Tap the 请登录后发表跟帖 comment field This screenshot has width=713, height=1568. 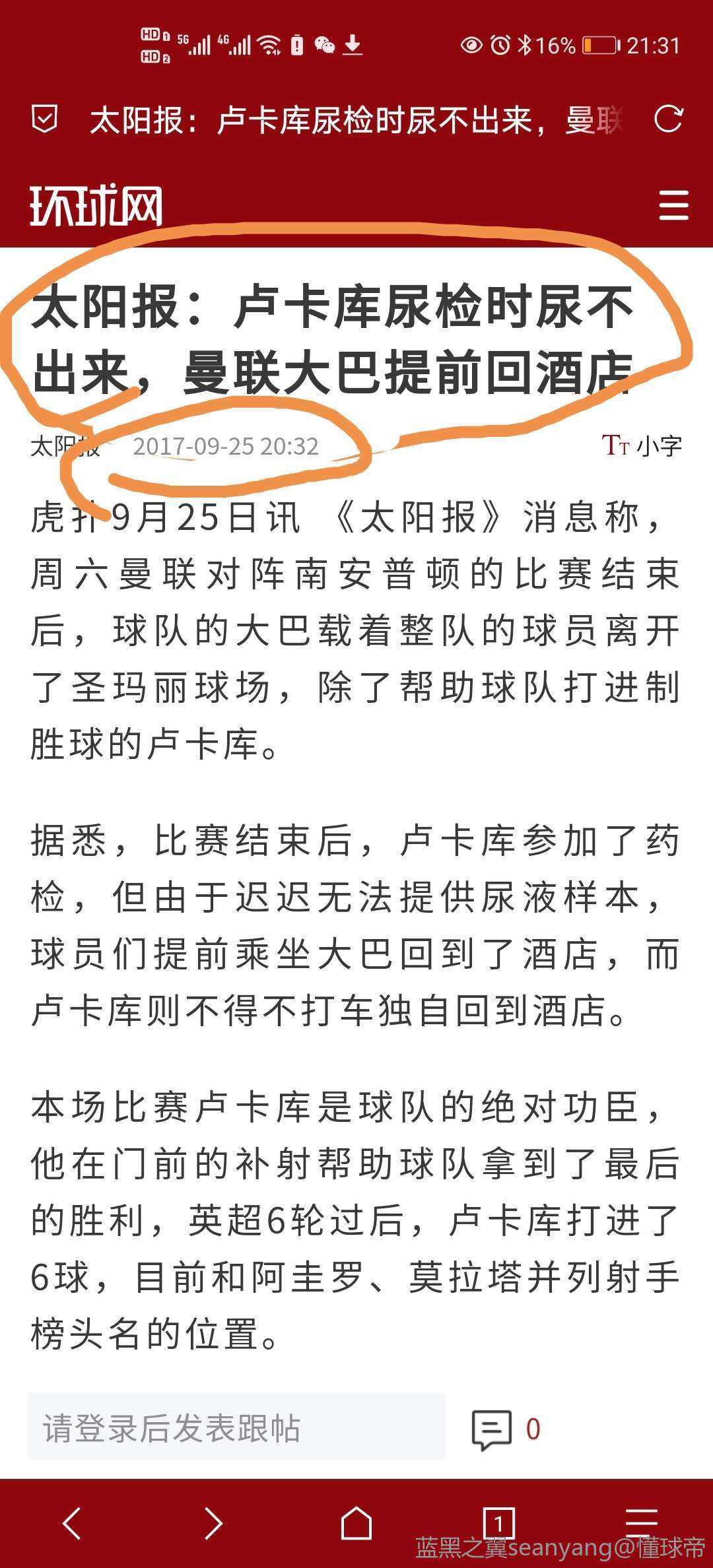point(236,1428)
